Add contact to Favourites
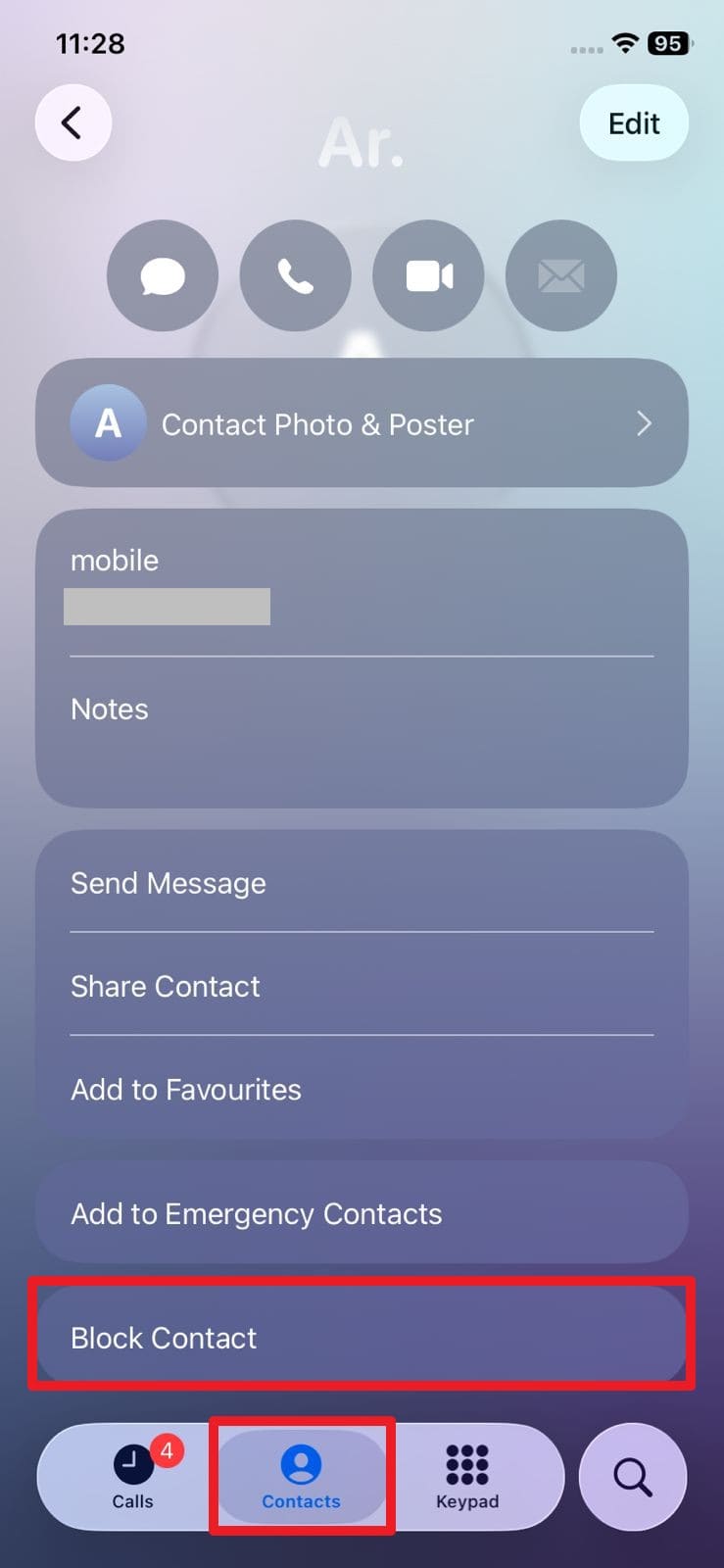 185,1089
